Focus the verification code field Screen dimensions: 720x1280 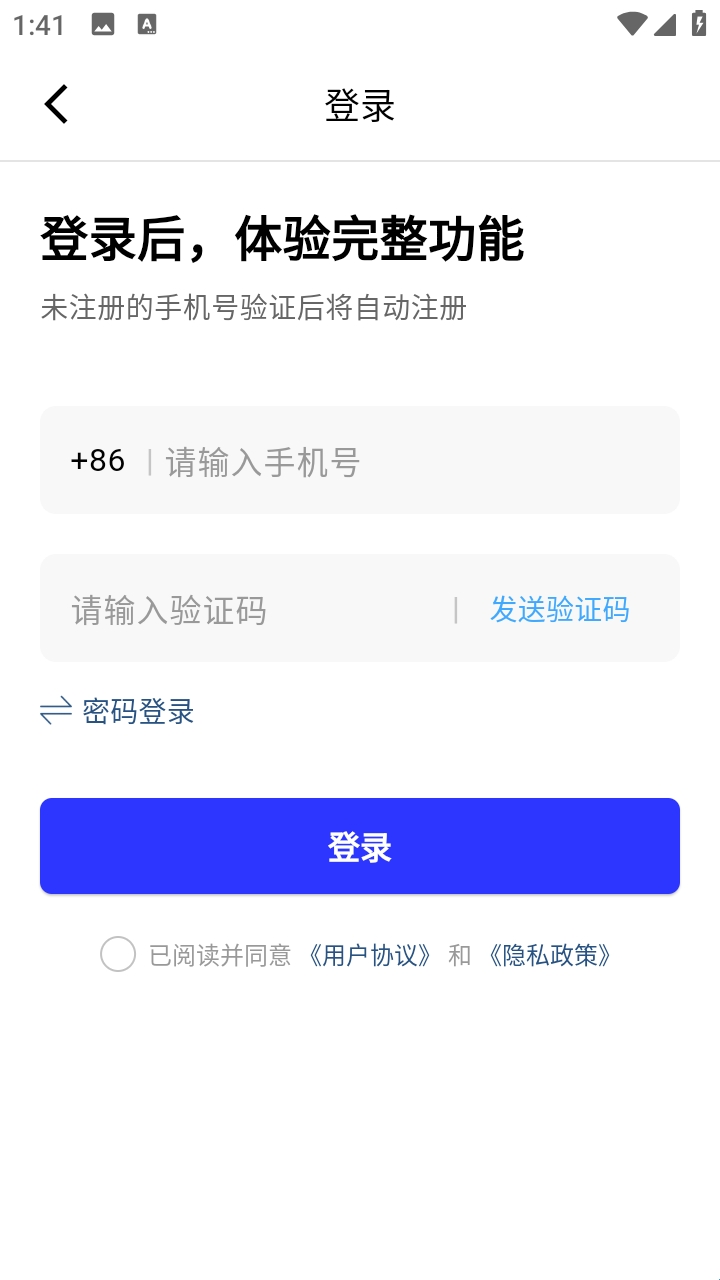250,610
